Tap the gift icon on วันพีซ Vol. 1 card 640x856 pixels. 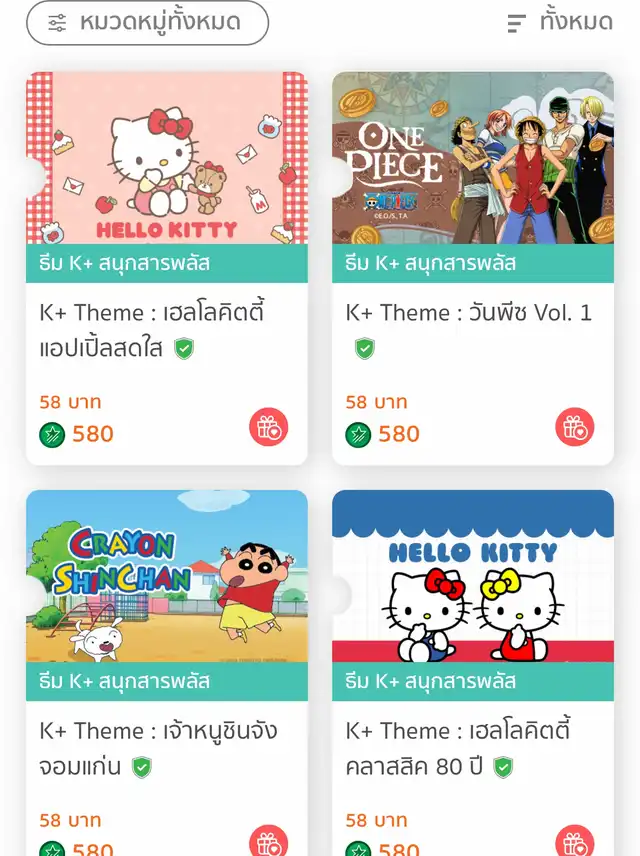(x=575, y=427)
